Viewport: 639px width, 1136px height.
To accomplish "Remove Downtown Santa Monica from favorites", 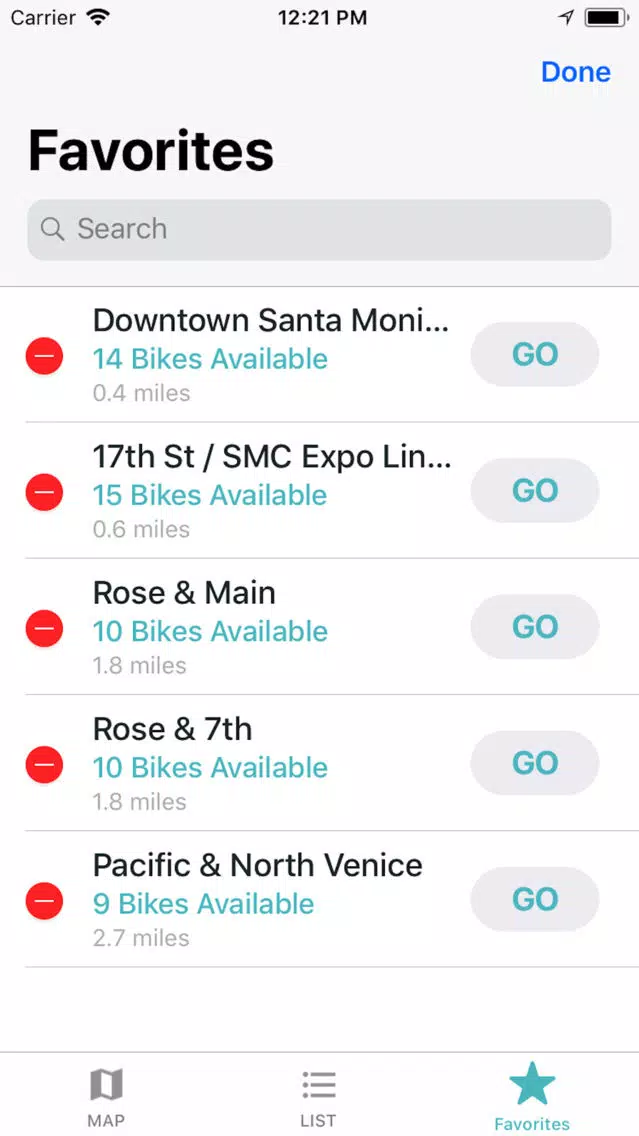I will (44, 356).
